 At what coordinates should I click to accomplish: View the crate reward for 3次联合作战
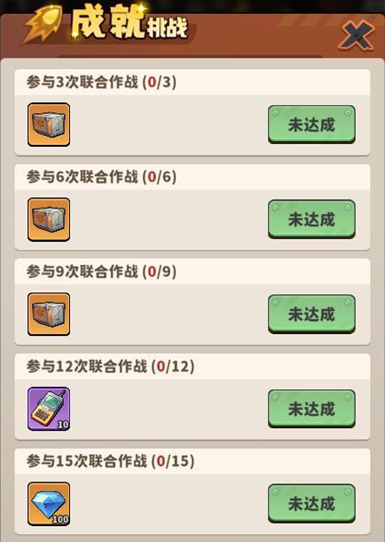click(x=49, y=124)
